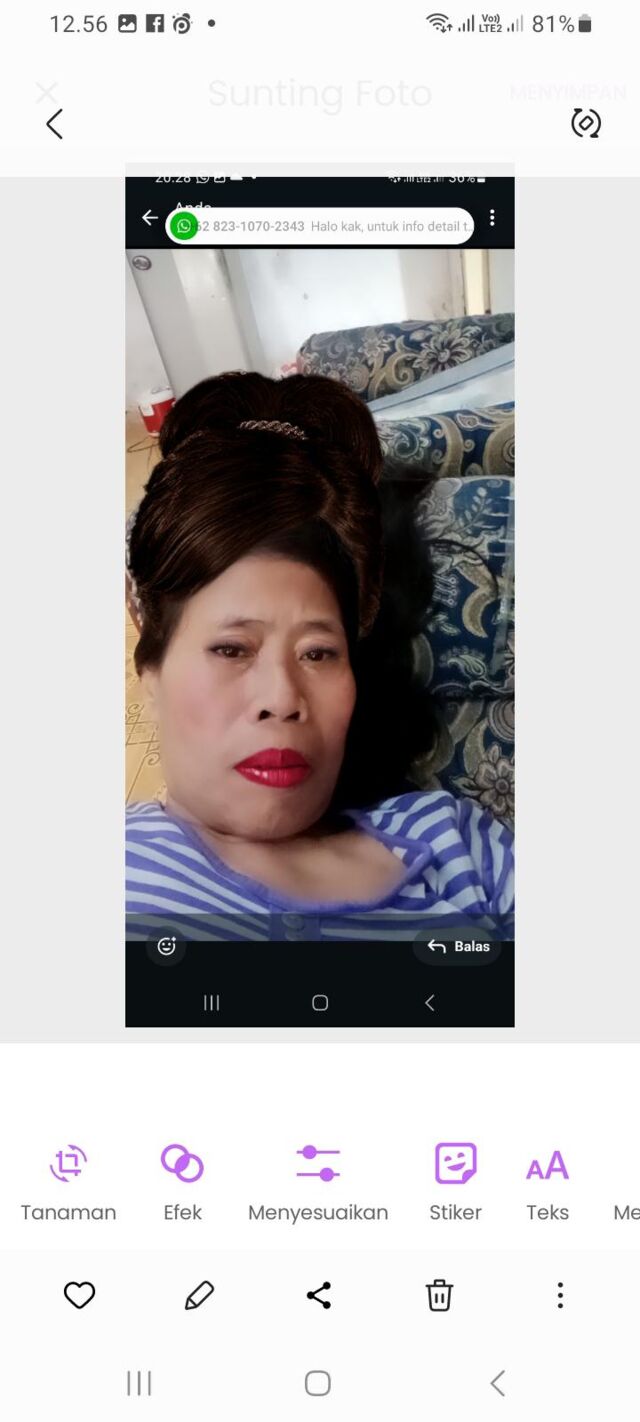Go to home via system navigation bar
This screenshot has width=640, height=1422.
coord(318,1383)
